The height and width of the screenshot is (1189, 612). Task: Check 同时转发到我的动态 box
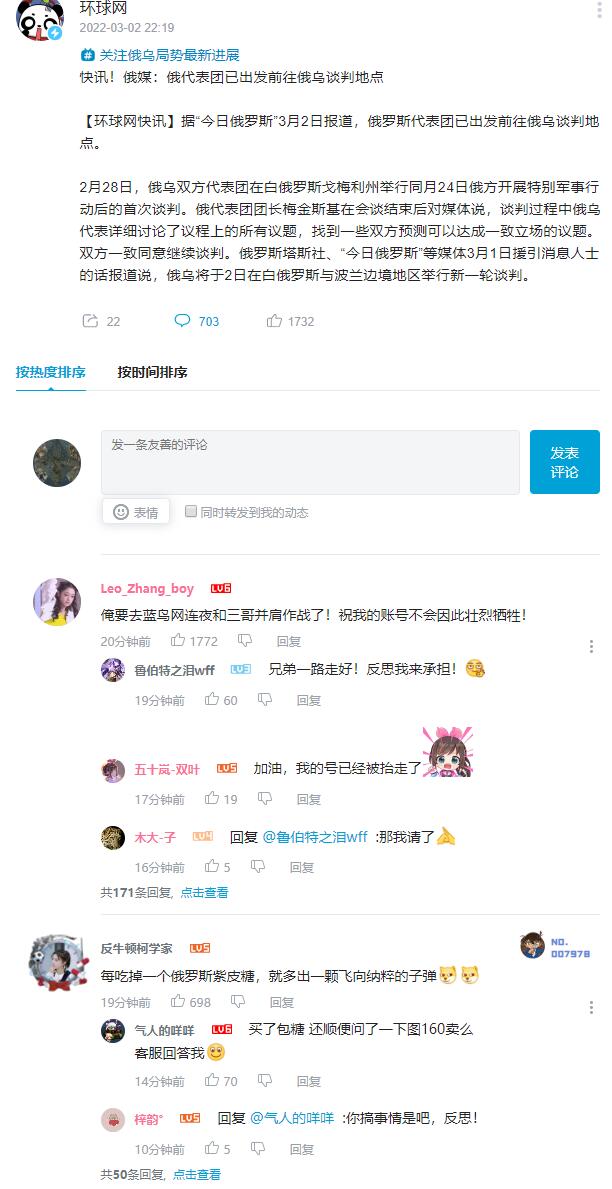tap(191, 512)
